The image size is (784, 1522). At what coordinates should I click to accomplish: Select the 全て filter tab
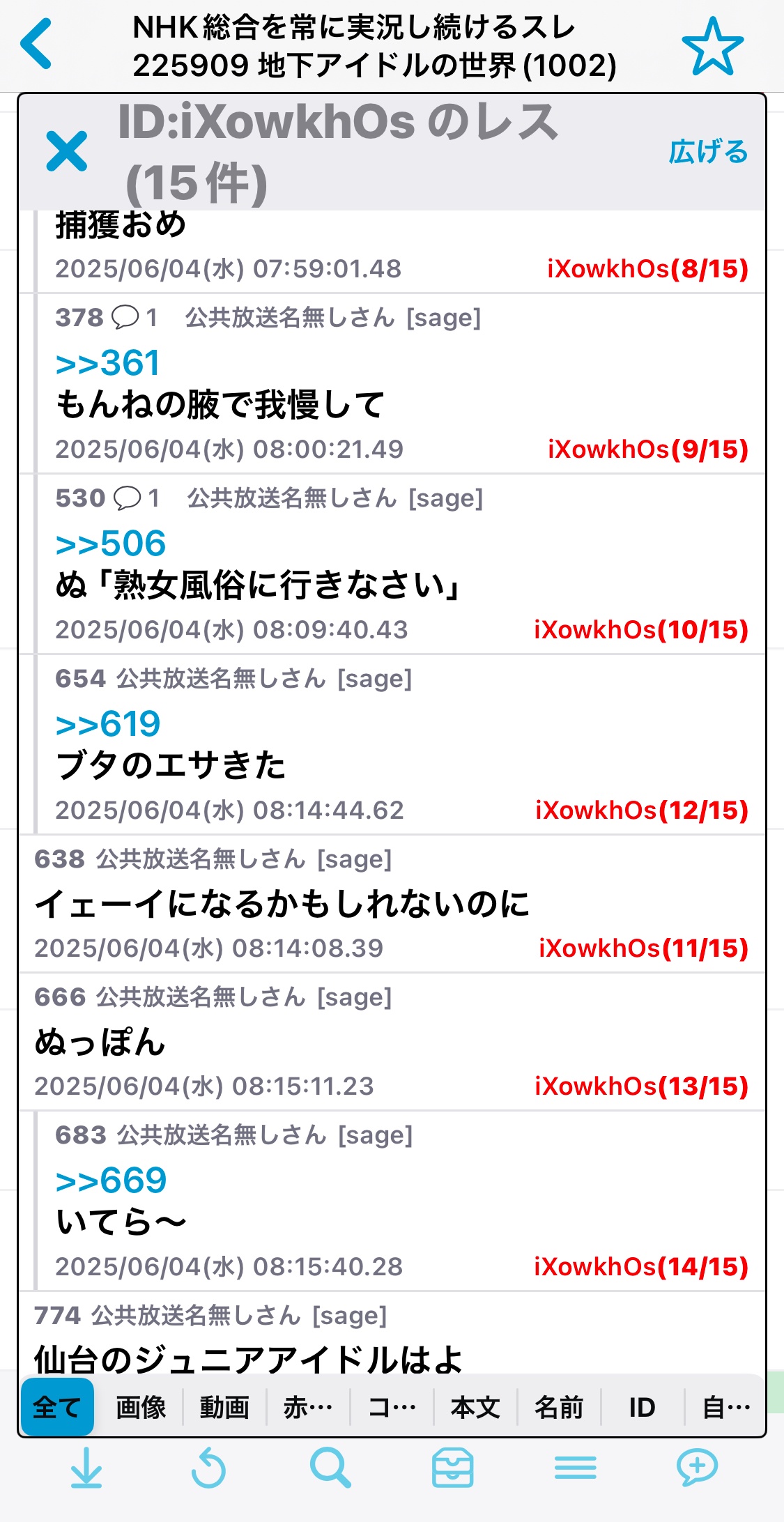tap(57, 1407)
